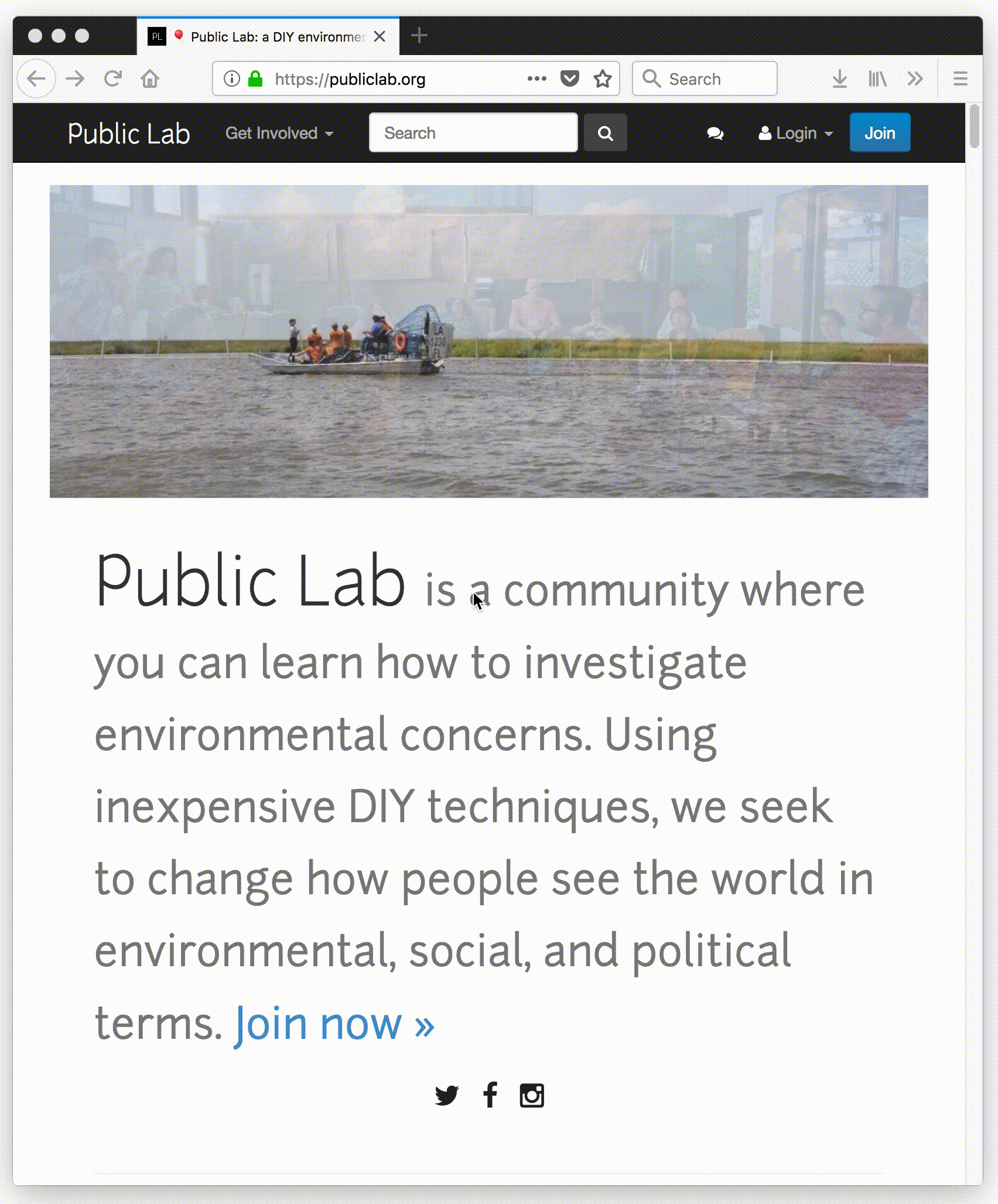
Task: Visit Public Lab's Facebook page
Action: pyautogui.click(x=490, y=1095)
